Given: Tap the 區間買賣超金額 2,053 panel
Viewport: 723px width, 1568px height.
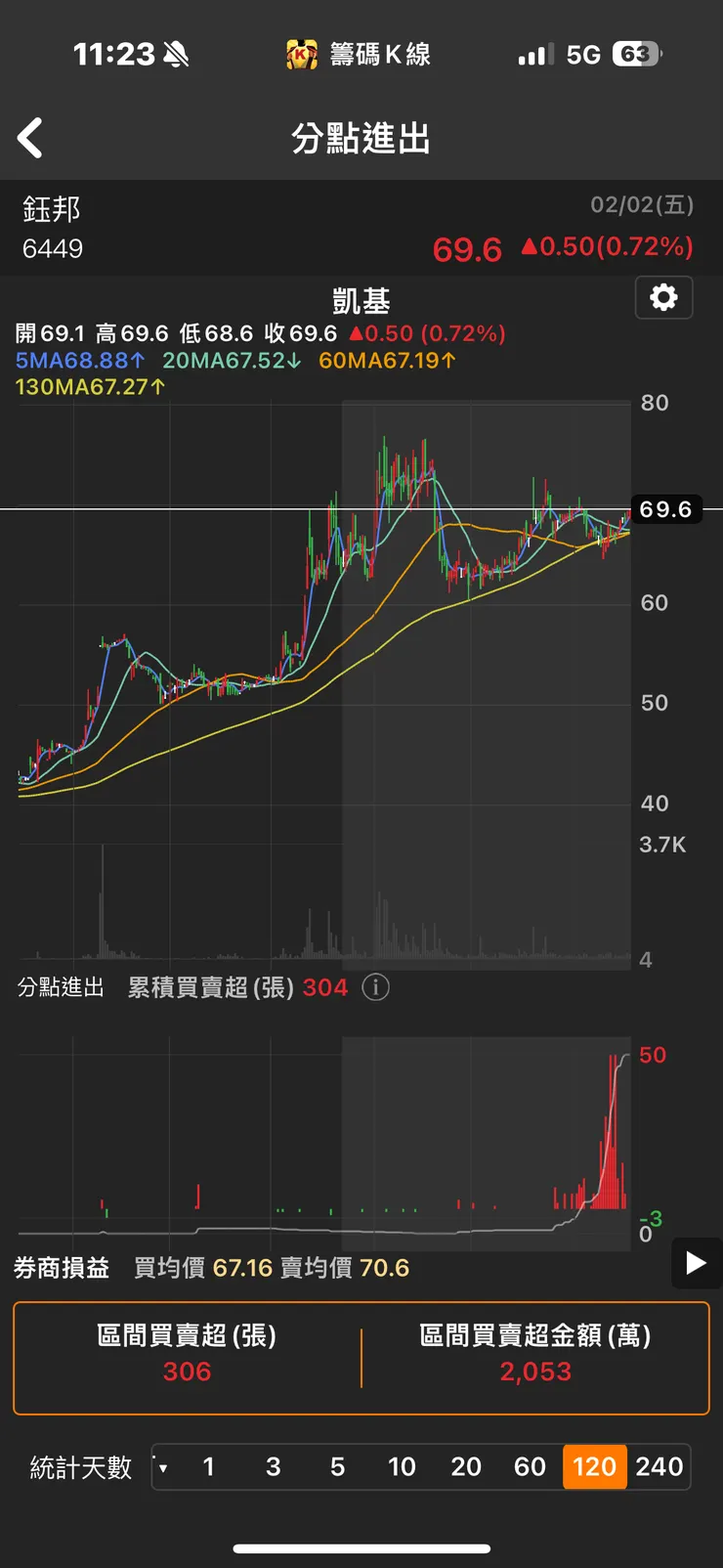Looking at the screenshot, I should 536,1355.
